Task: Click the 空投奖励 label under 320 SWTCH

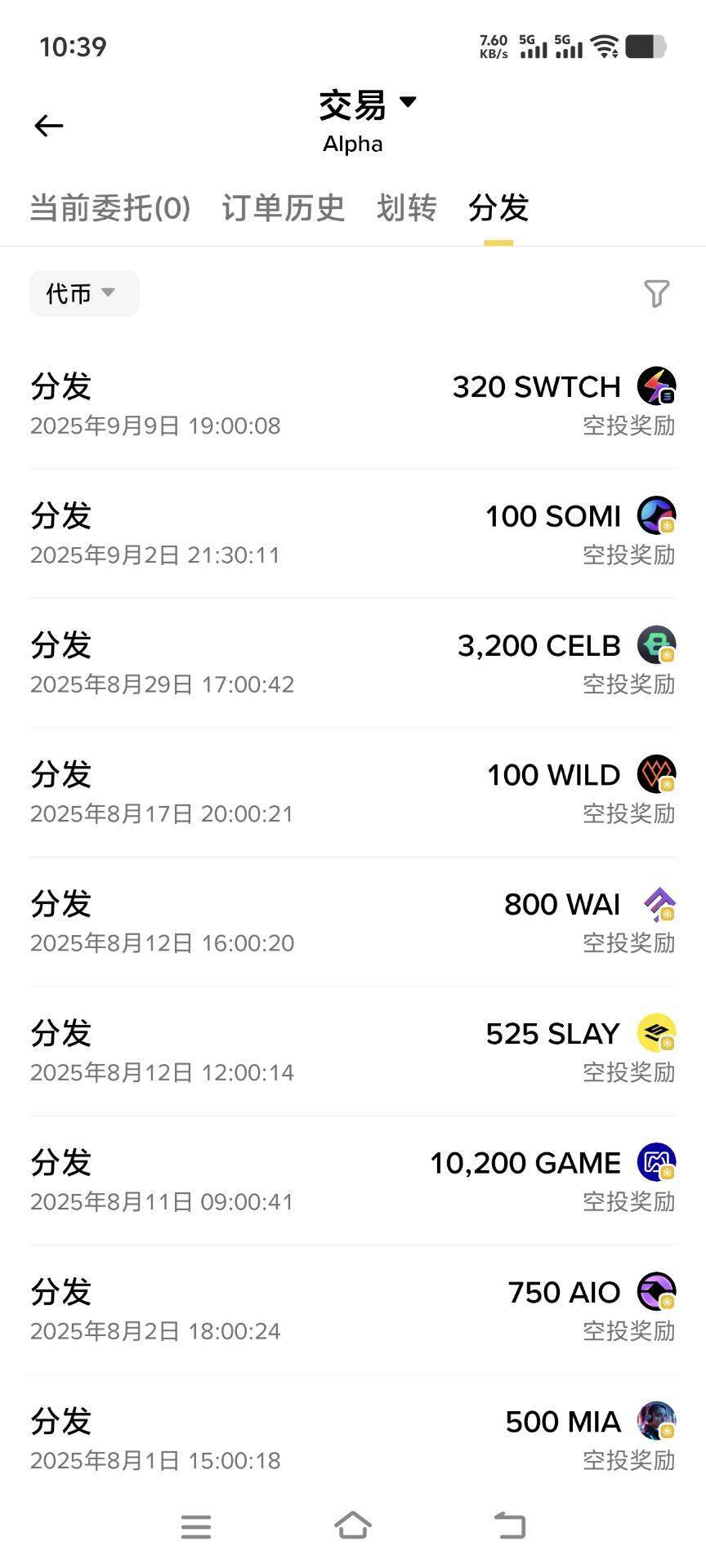Action: click(629, 426)
